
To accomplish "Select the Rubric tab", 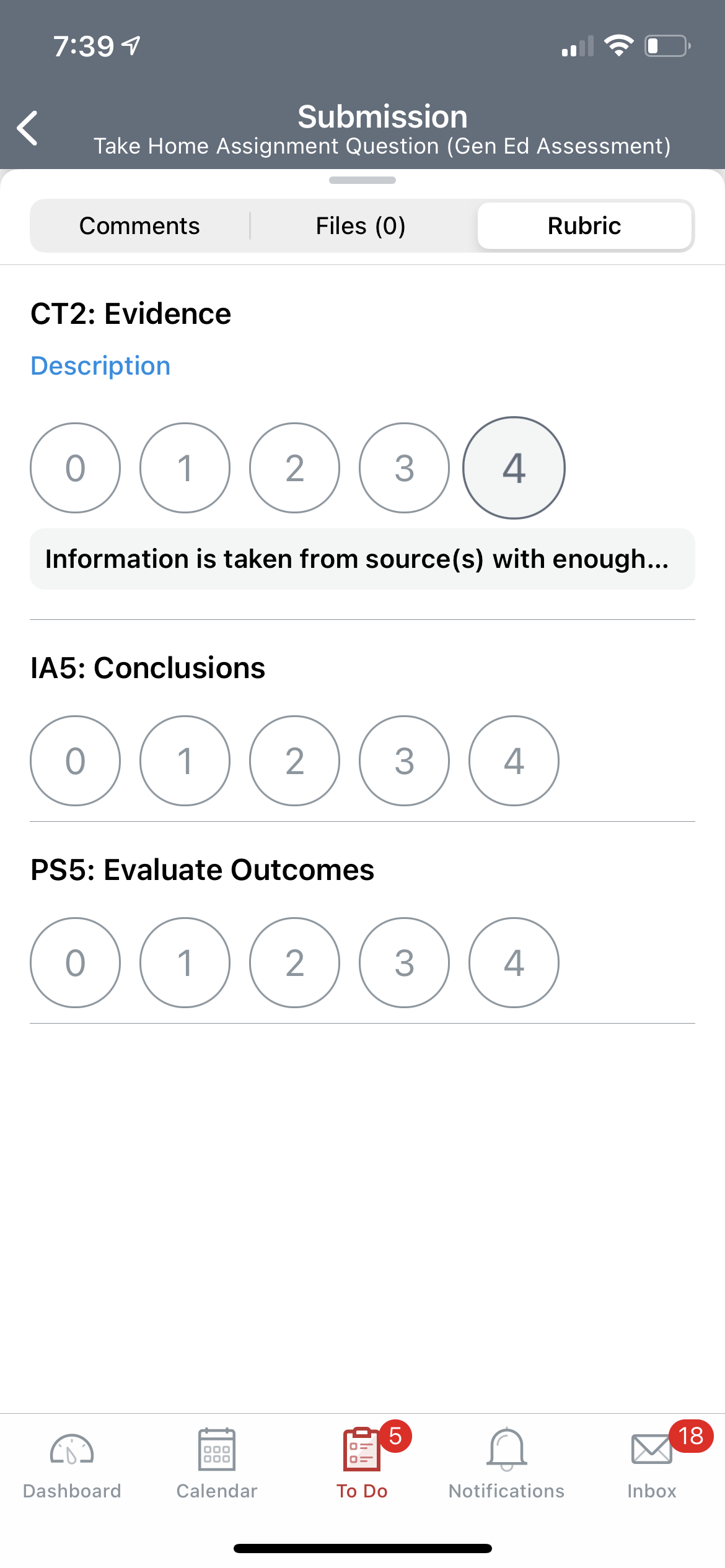I will tap(584, 225).
